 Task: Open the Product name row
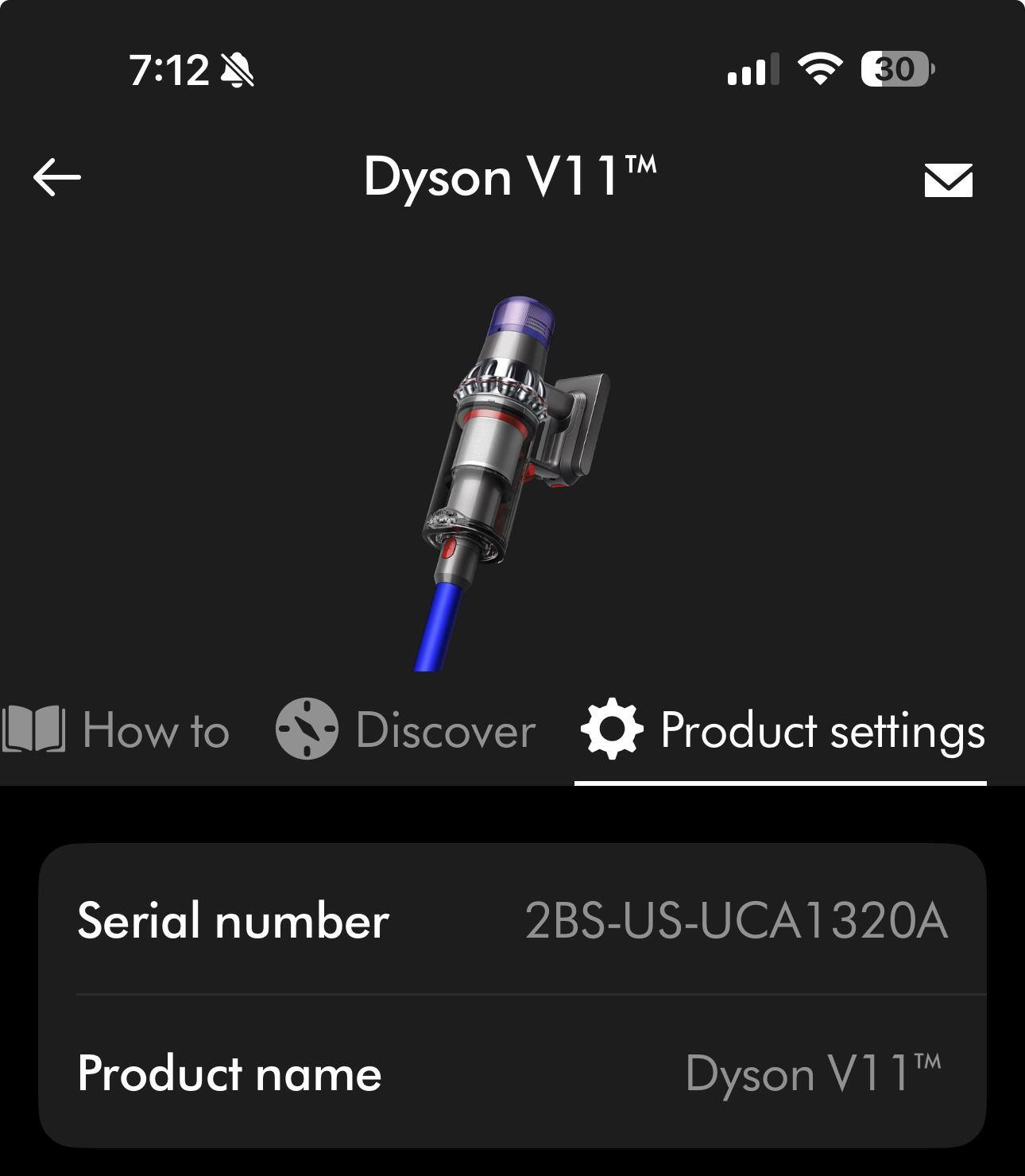pyautogui.click(x=512, y=1073)
